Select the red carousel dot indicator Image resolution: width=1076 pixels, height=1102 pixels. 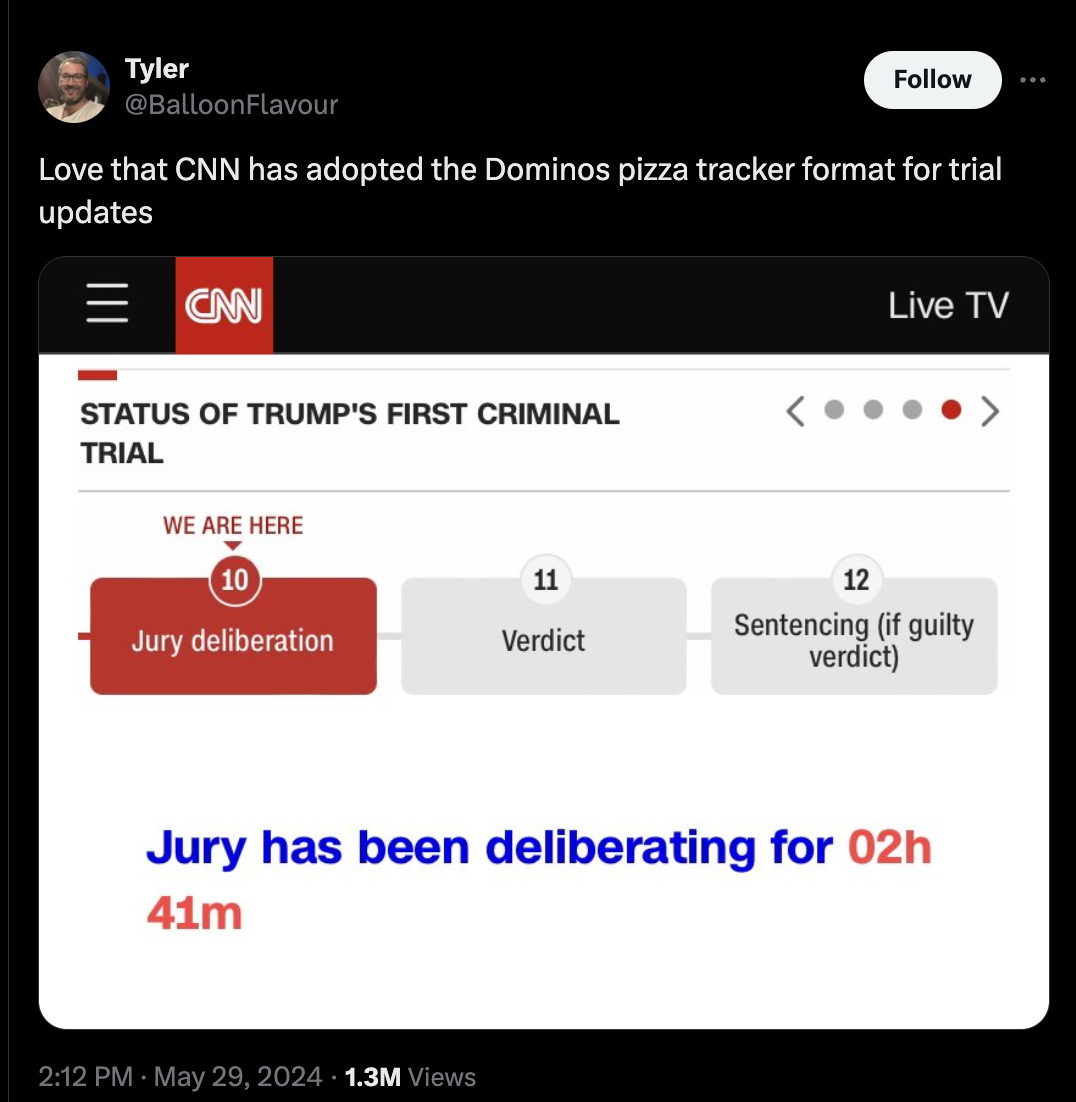coord(951,409)
